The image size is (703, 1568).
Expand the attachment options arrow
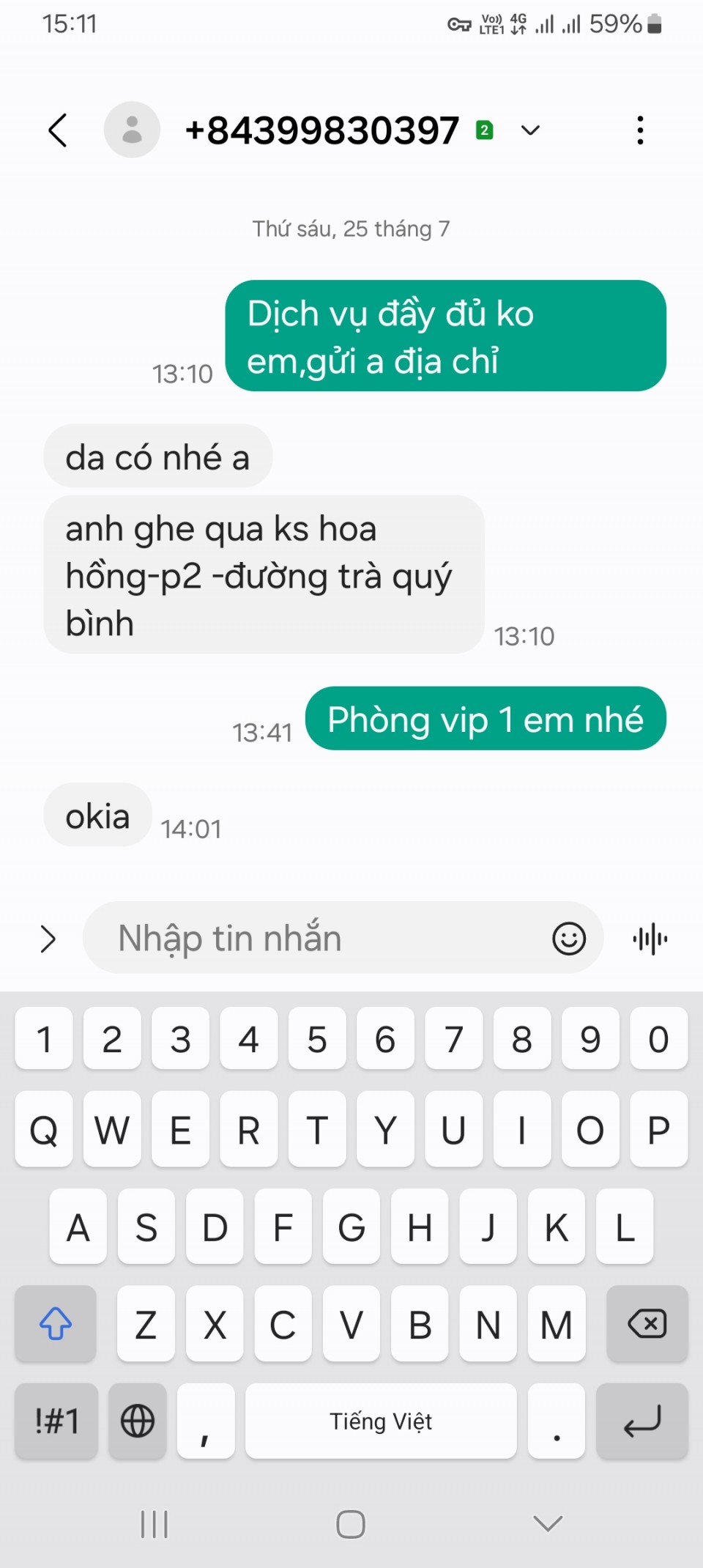[48, 939]
